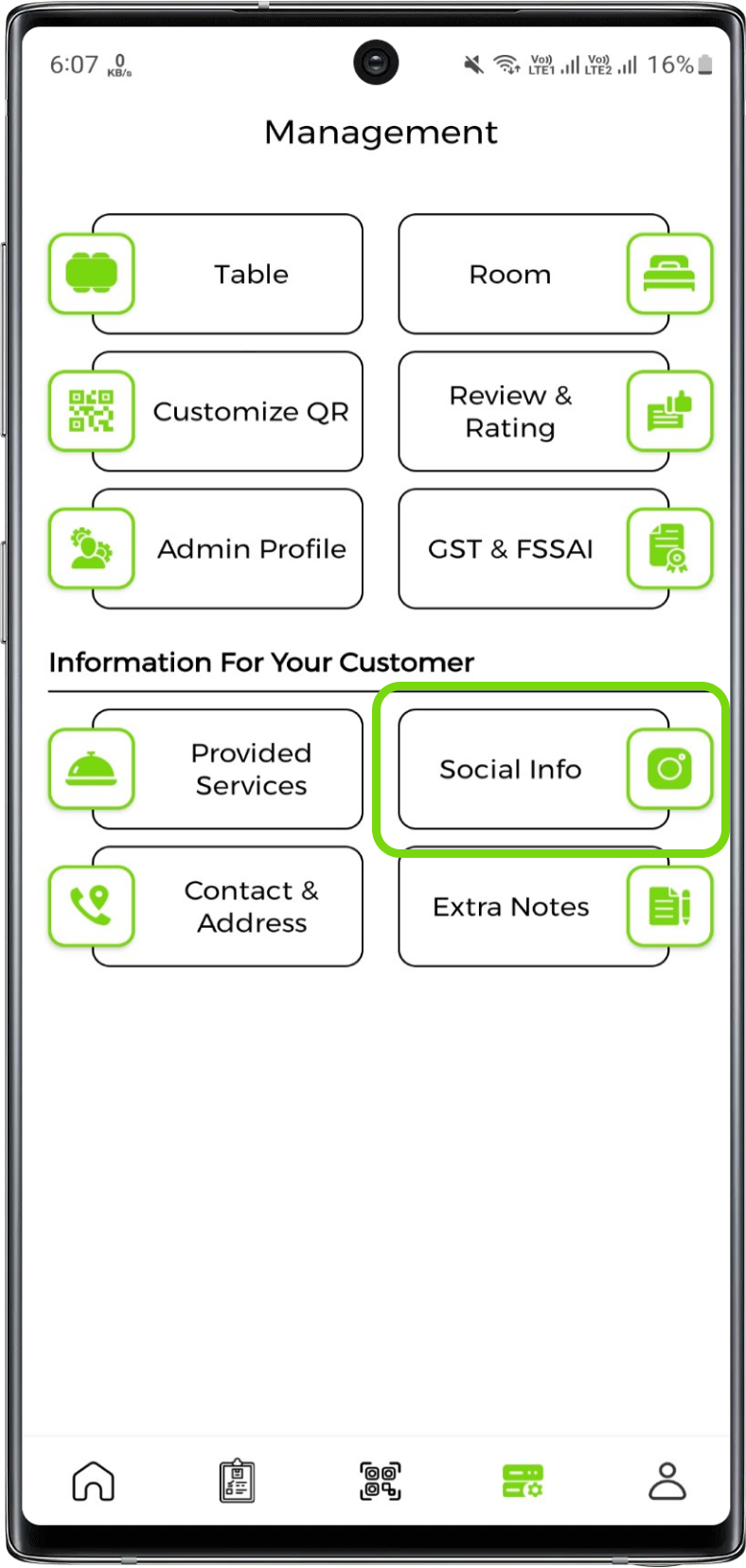Open Provided Services
Image resolution: width=746 pixels, height=1568 pixels.
point(227,769)
